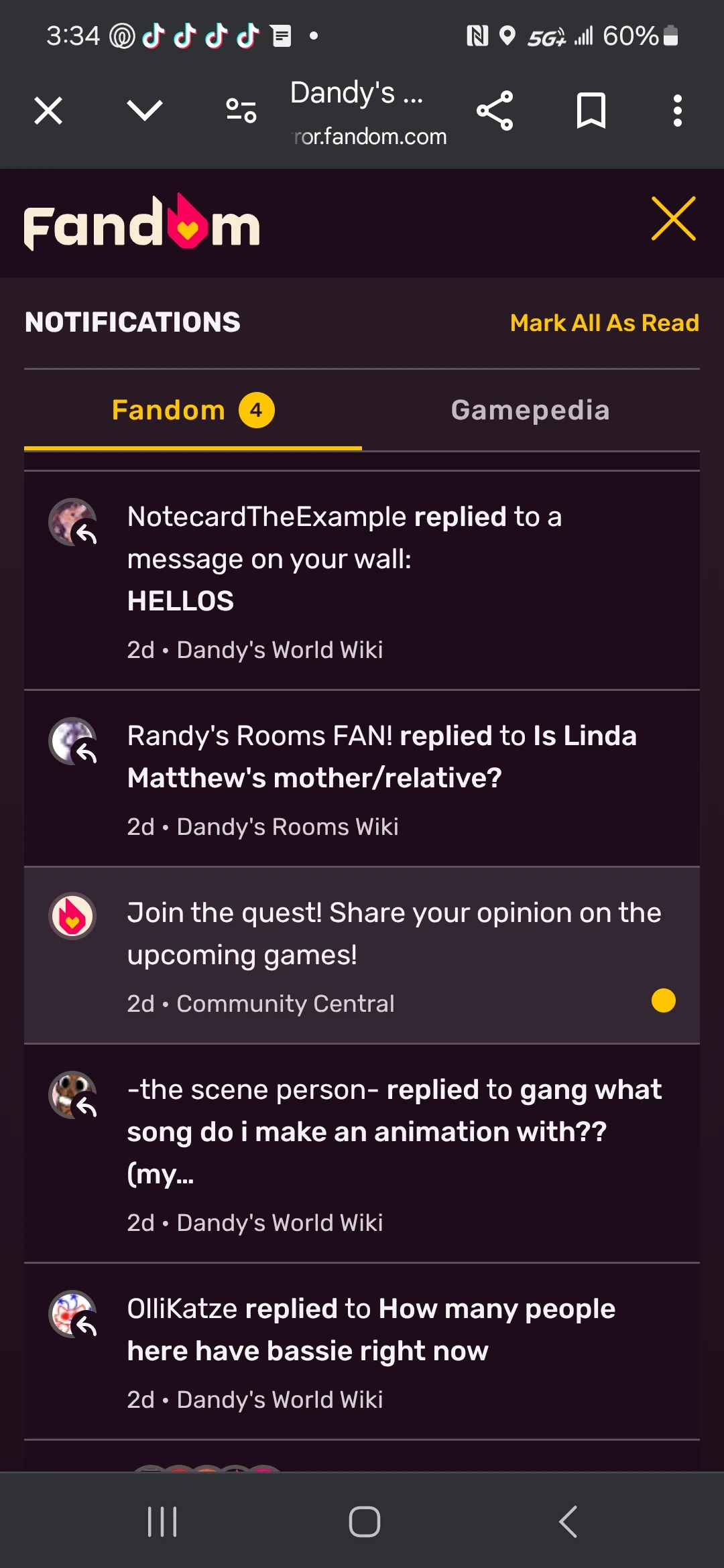Open the Community Central quest notification flame icon
The image size is (724, 1568).
coord(72,917)
